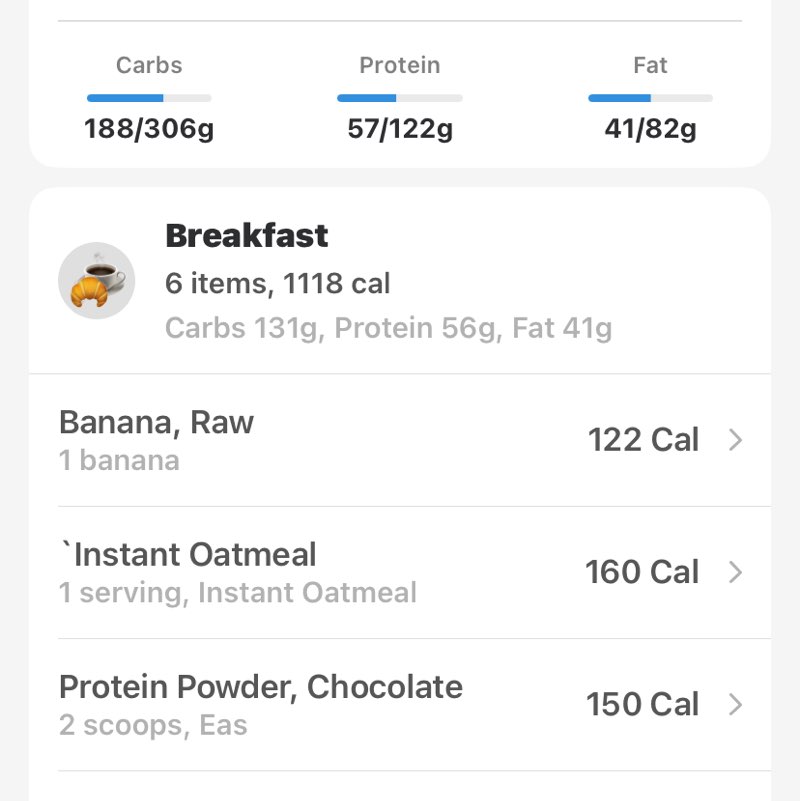
Task: Click the Breakfast meal croissant icon
Action: pos(96,280)
